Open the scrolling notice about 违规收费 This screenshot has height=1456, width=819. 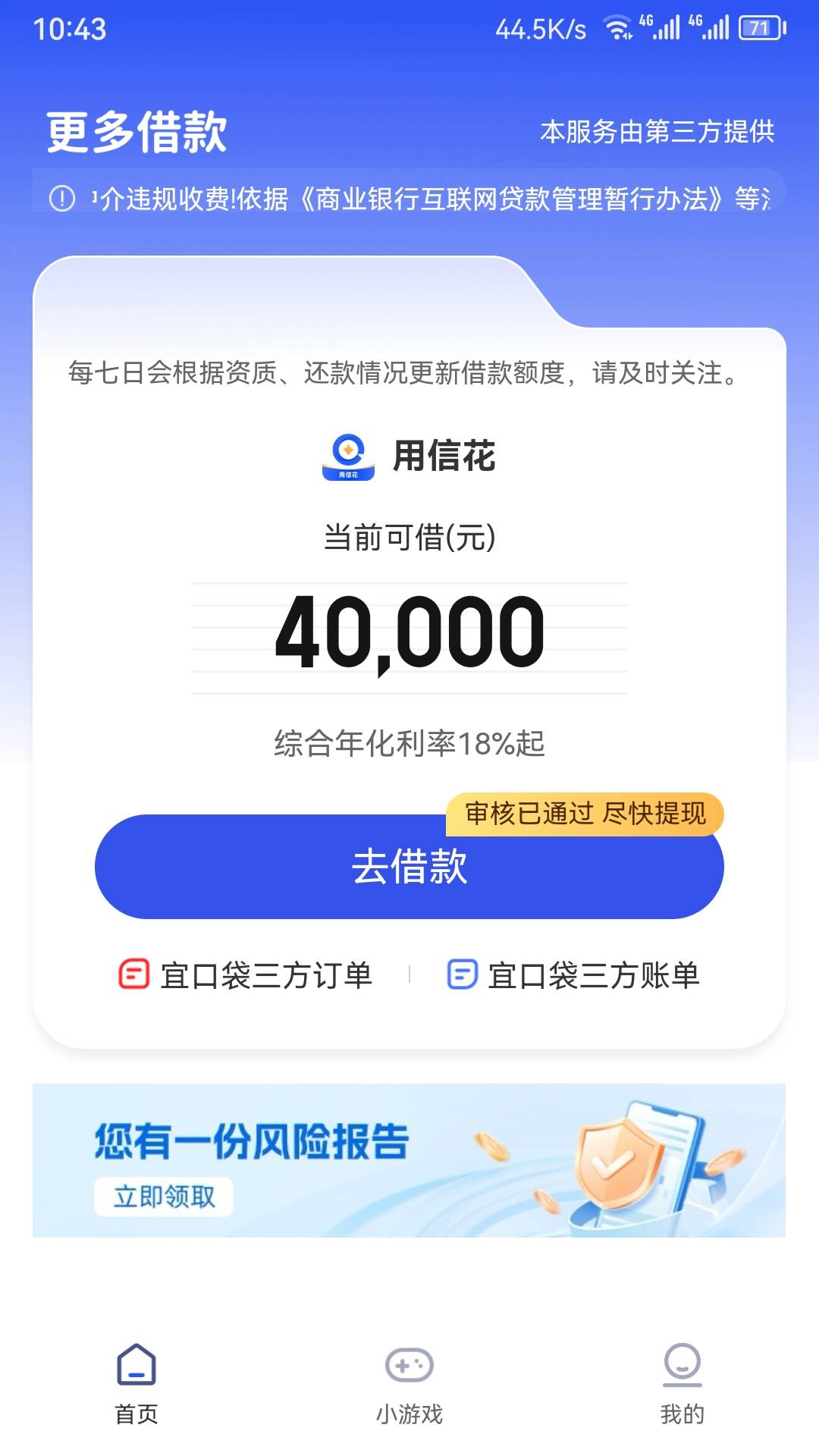[x=409, y=199]
